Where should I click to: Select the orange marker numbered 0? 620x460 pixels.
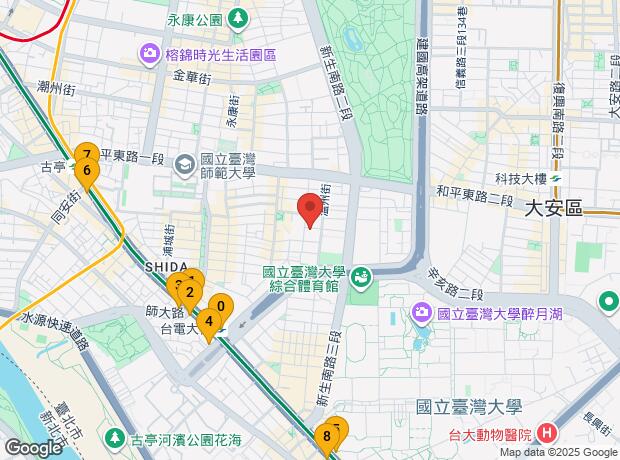tap(220, 306)
